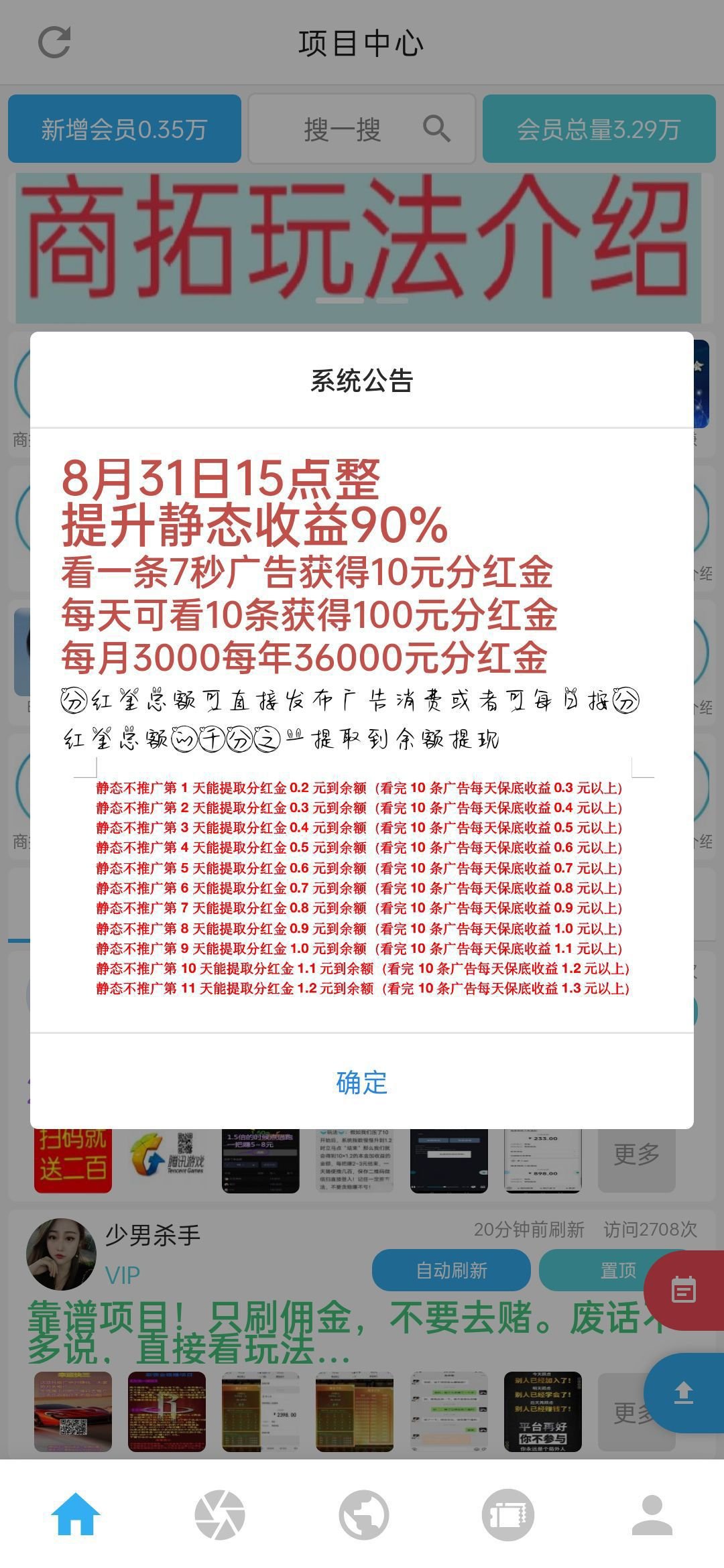This screenshot has height=1568, width=724.
Task: Switch to the camera shutter tab
Action: (x=219, y=1514)
